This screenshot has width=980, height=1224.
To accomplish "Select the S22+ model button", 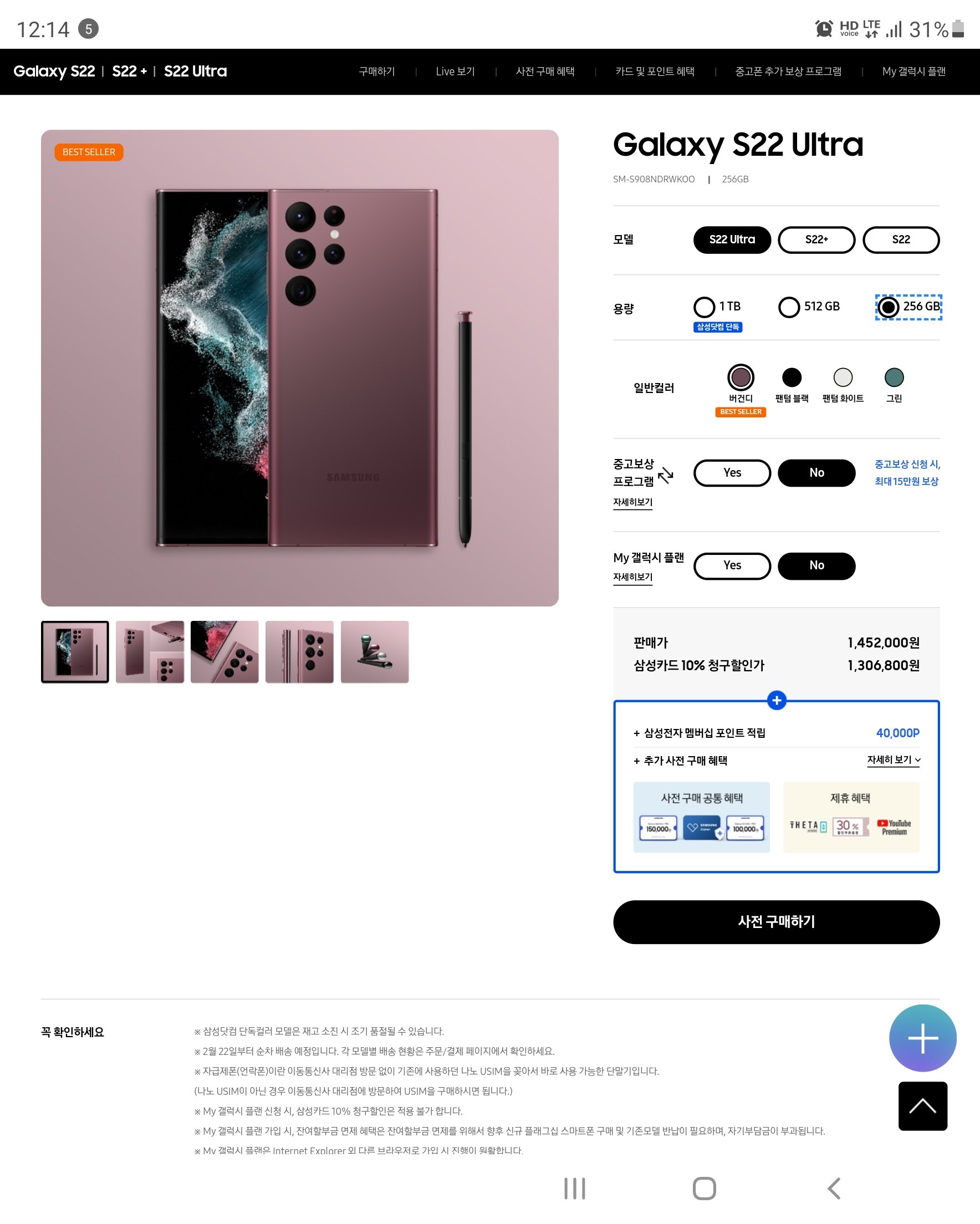I will coord(816,239).
